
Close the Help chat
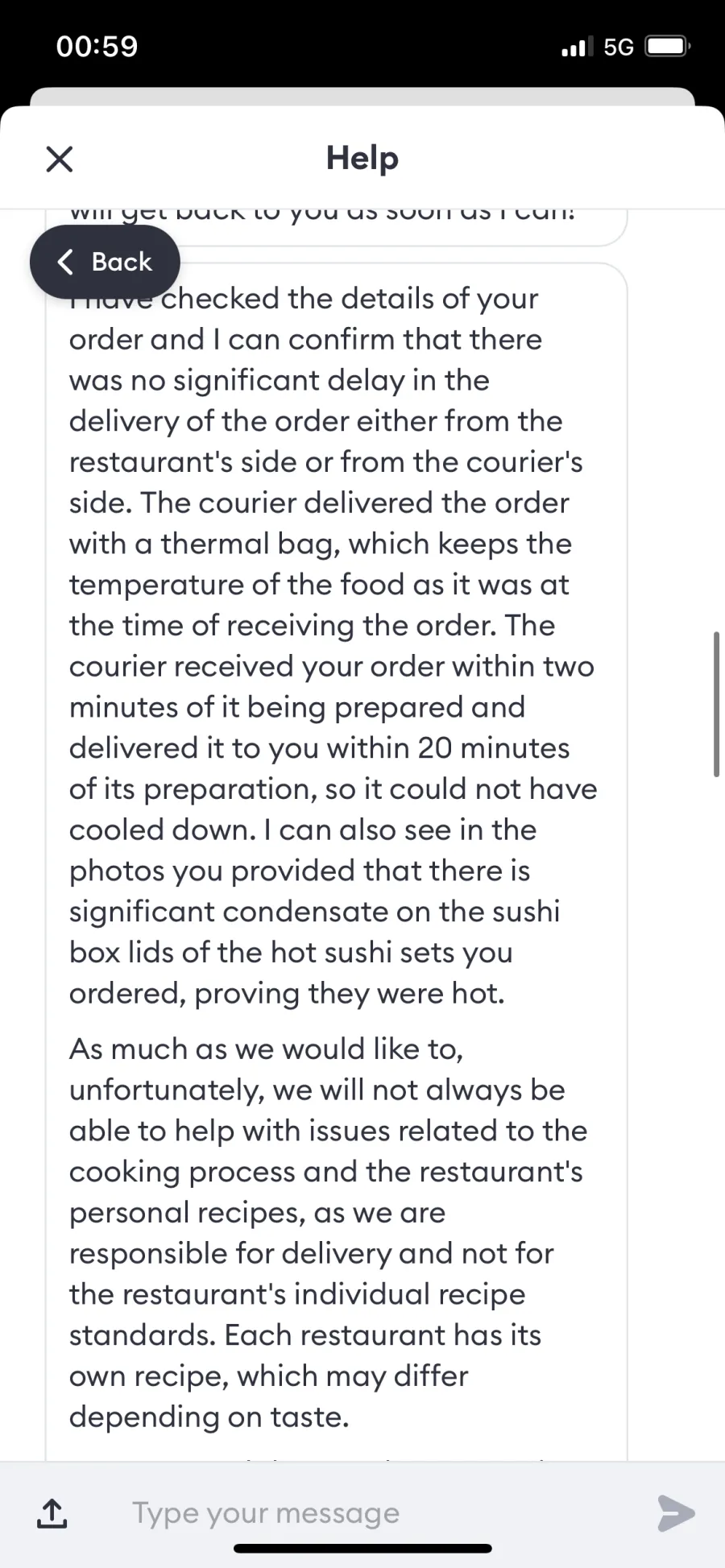pyautogui.click(x=60, y=159)
